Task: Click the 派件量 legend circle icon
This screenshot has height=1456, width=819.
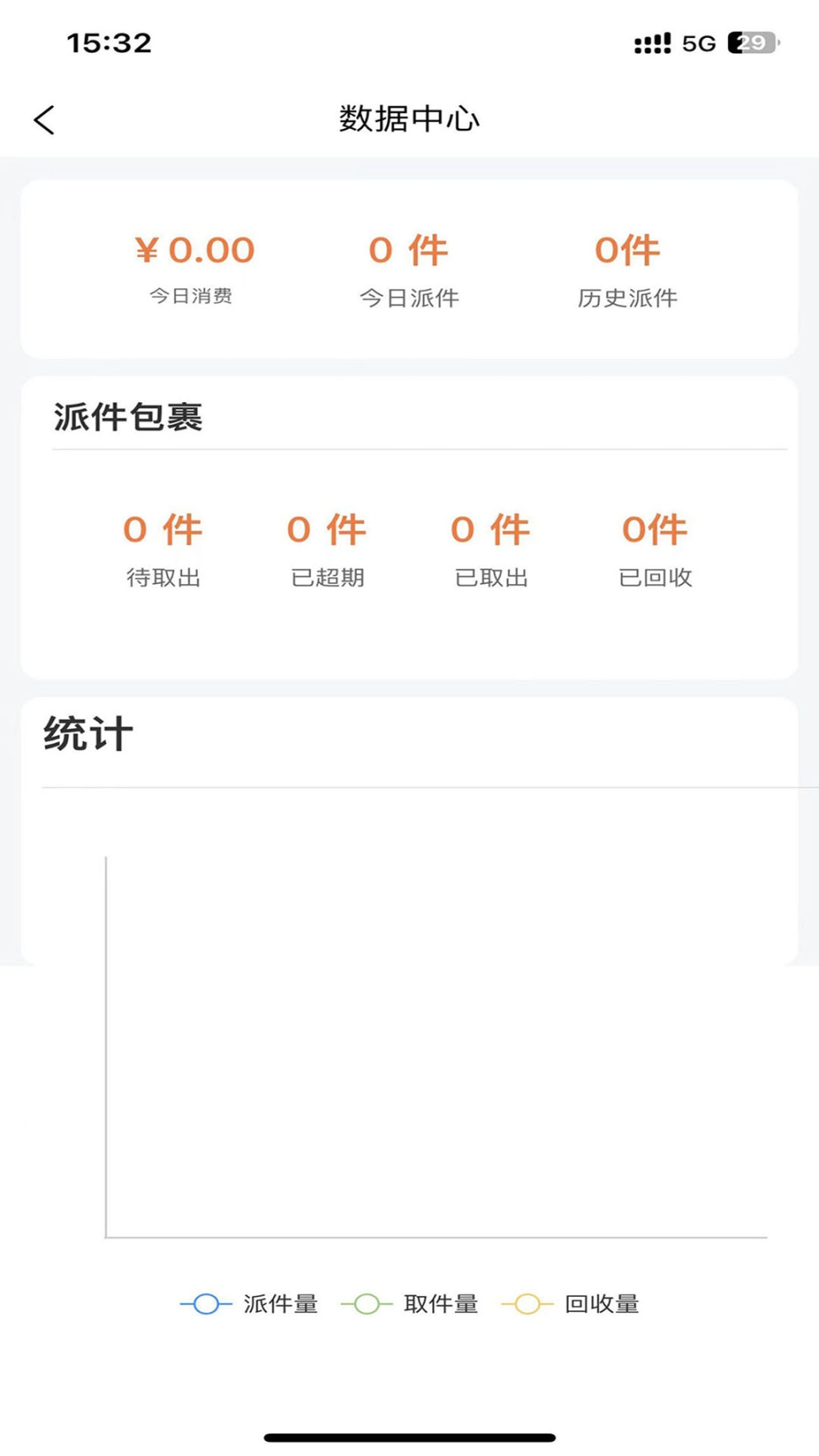Action: 203,1303
